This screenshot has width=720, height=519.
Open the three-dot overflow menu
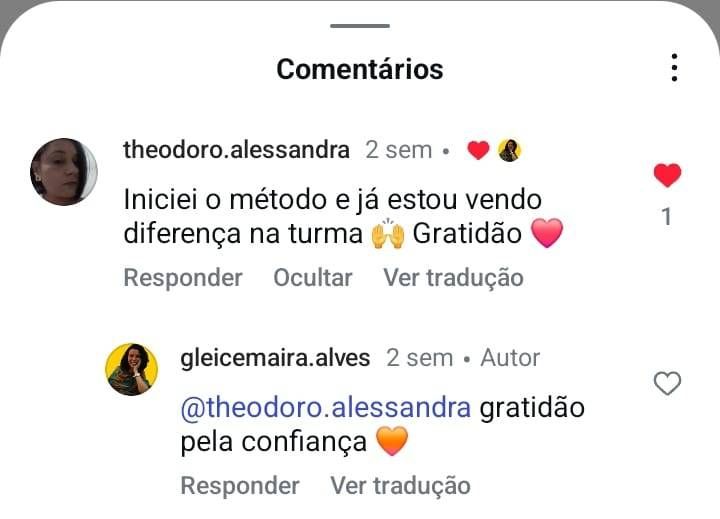pyautogui.click(x=675, y=68)
